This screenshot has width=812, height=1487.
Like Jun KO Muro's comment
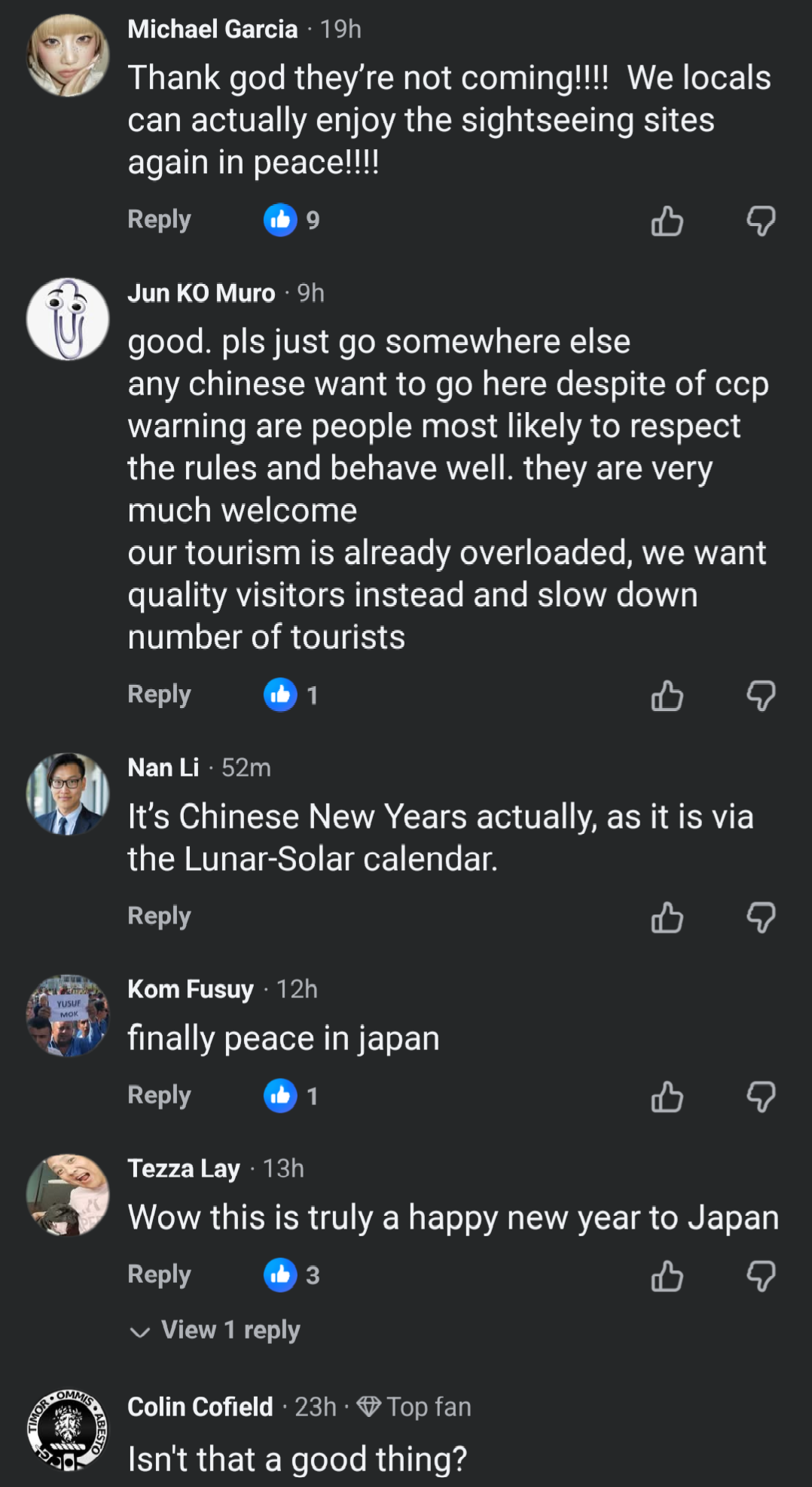[x=667, y=695]
